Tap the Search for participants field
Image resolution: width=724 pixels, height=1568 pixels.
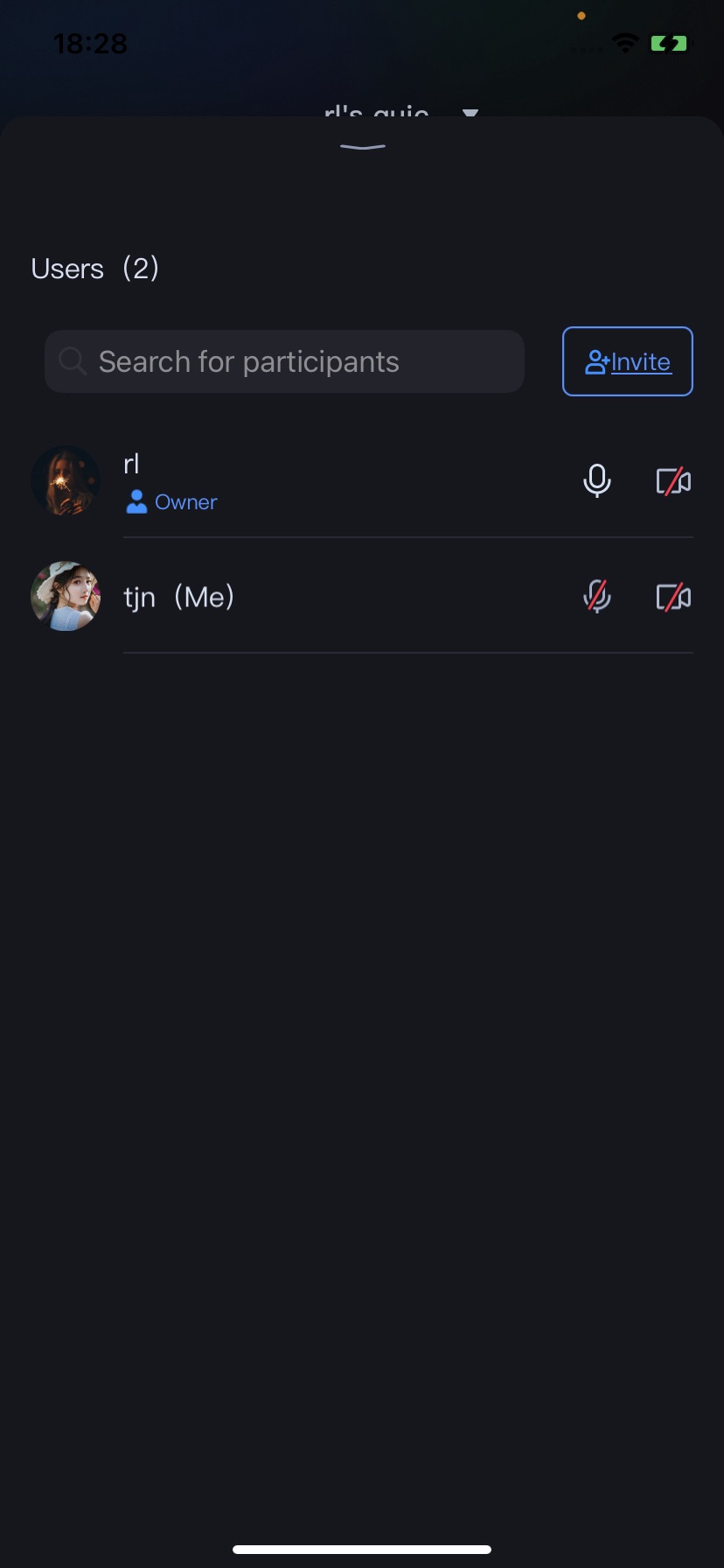pos(284,361)
